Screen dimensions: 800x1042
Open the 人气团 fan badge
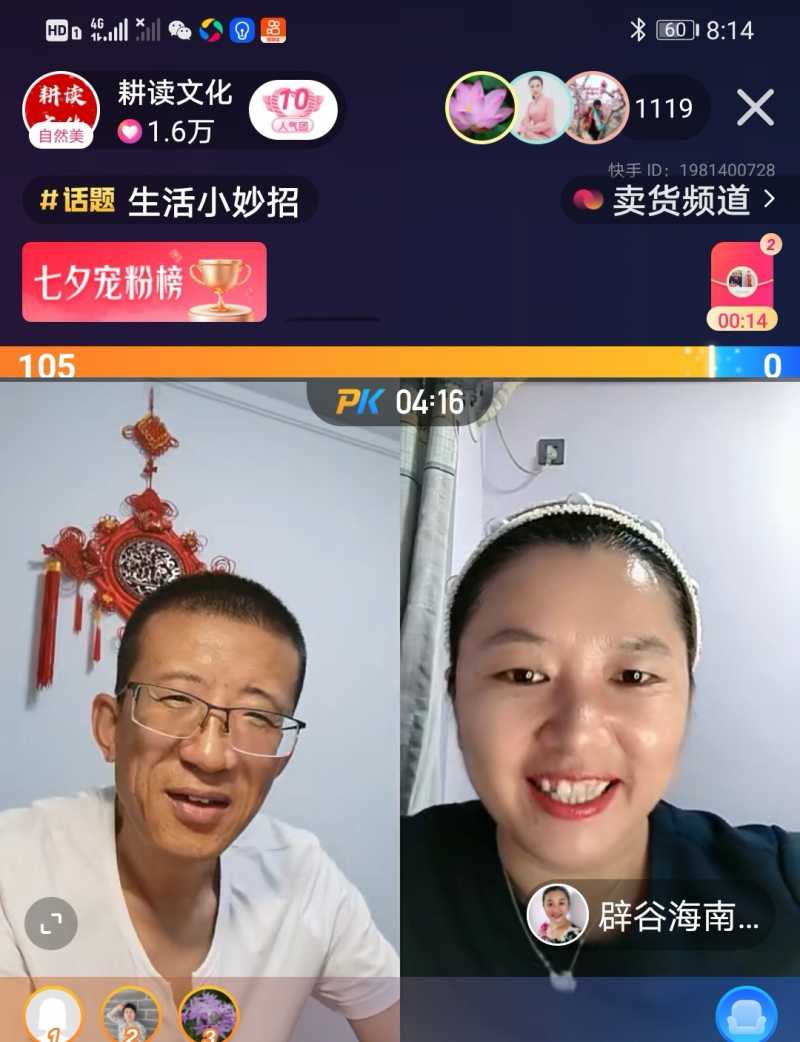point(292,109)
